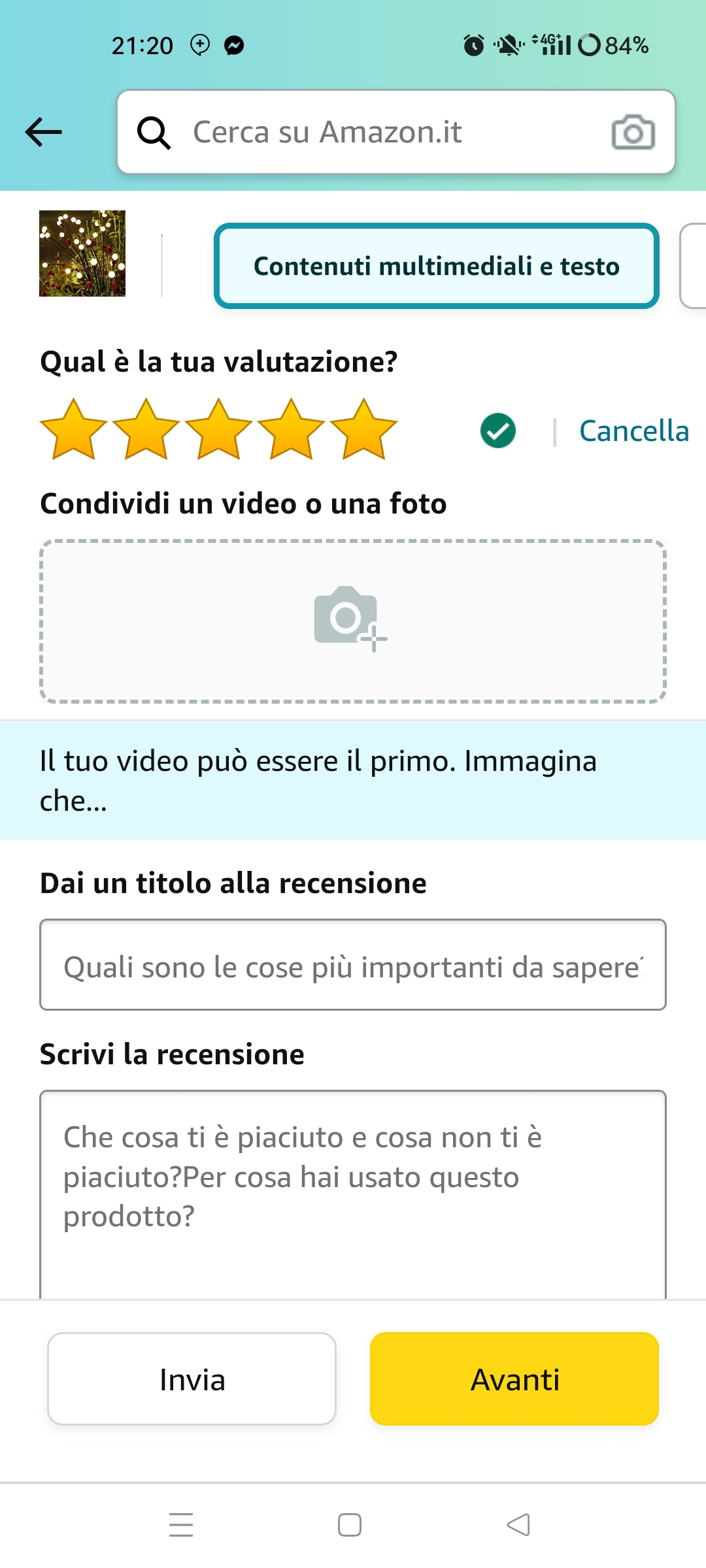Go back with the top arrow

click(x=43, y=132)
